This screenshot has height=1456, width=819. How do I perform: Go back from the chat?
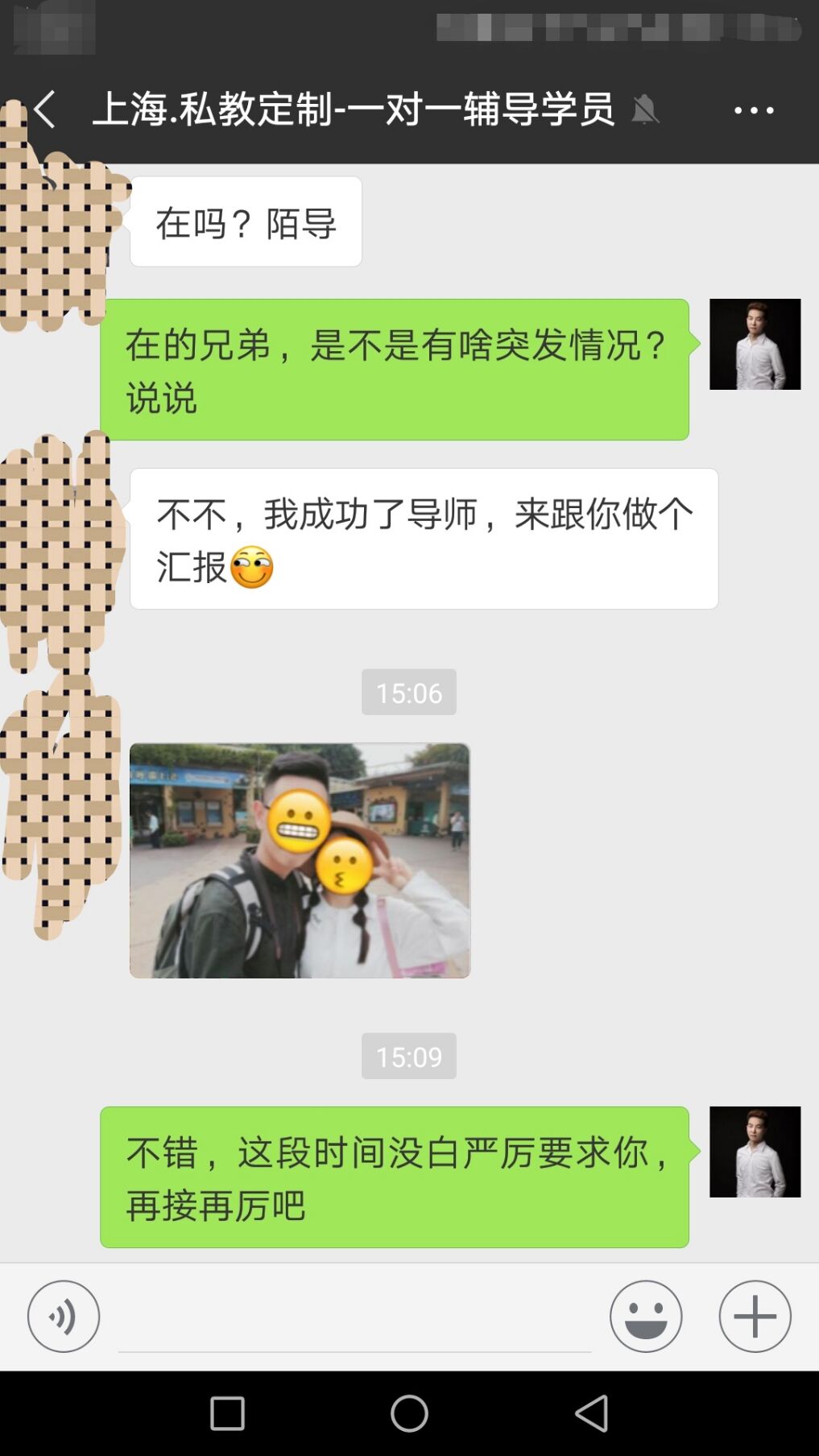point(45,110)
